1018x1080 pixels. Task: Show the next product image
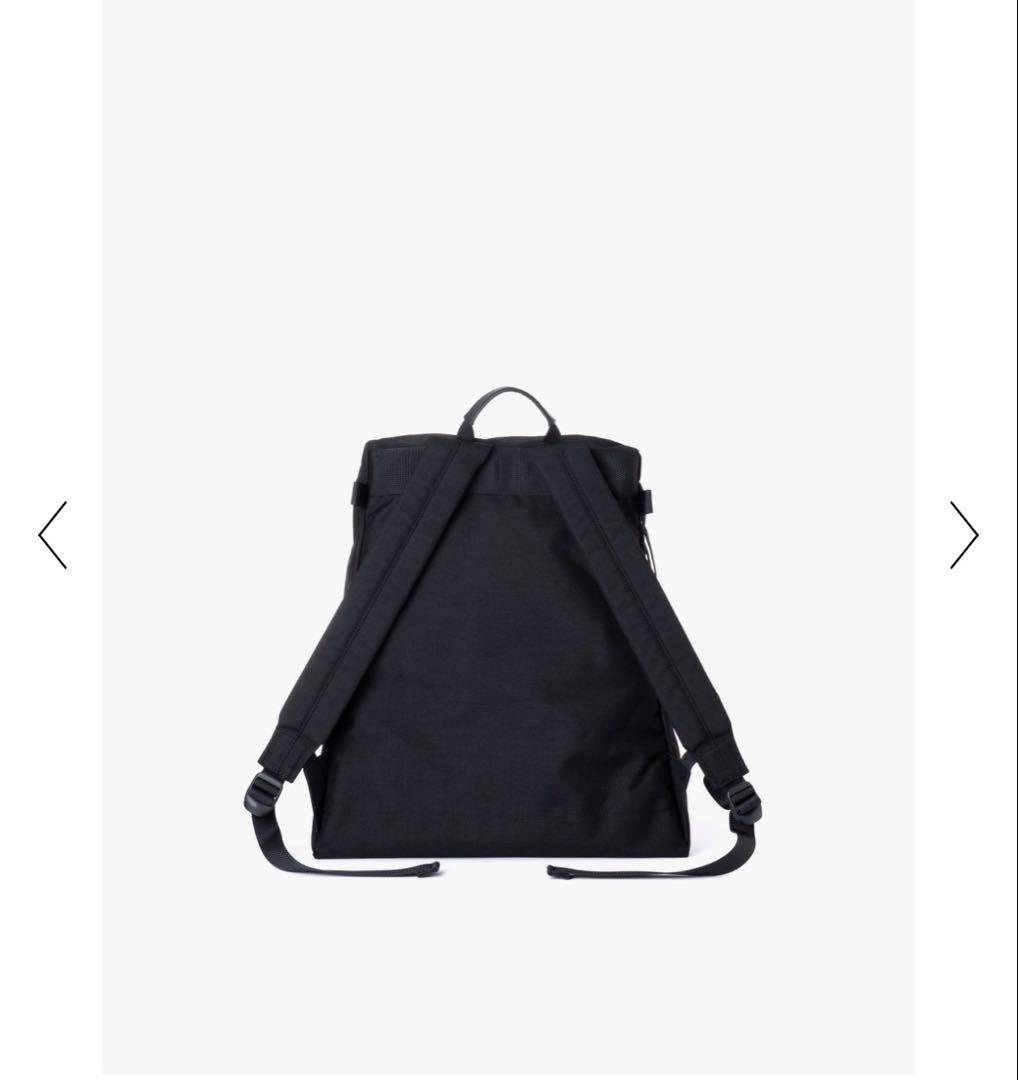point(963,535)
